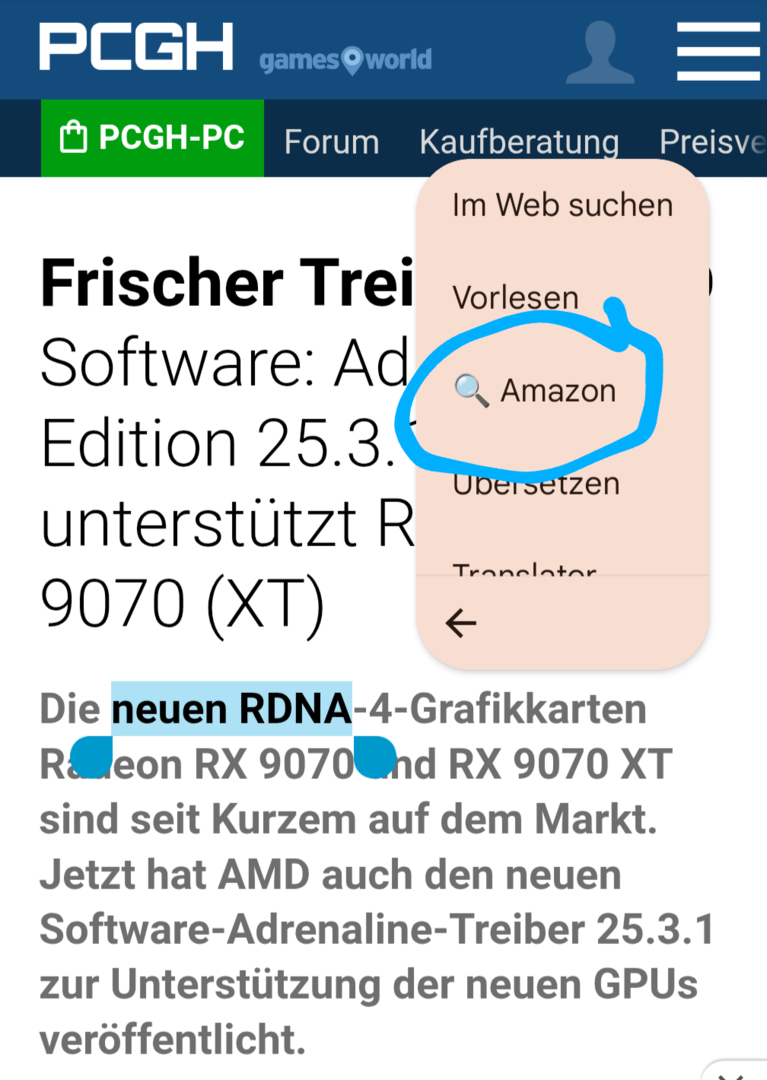Image resolution: width=767 pixels, height=1080 pixels.
Task: Open the hamburger menu
Action: (717, 50)
